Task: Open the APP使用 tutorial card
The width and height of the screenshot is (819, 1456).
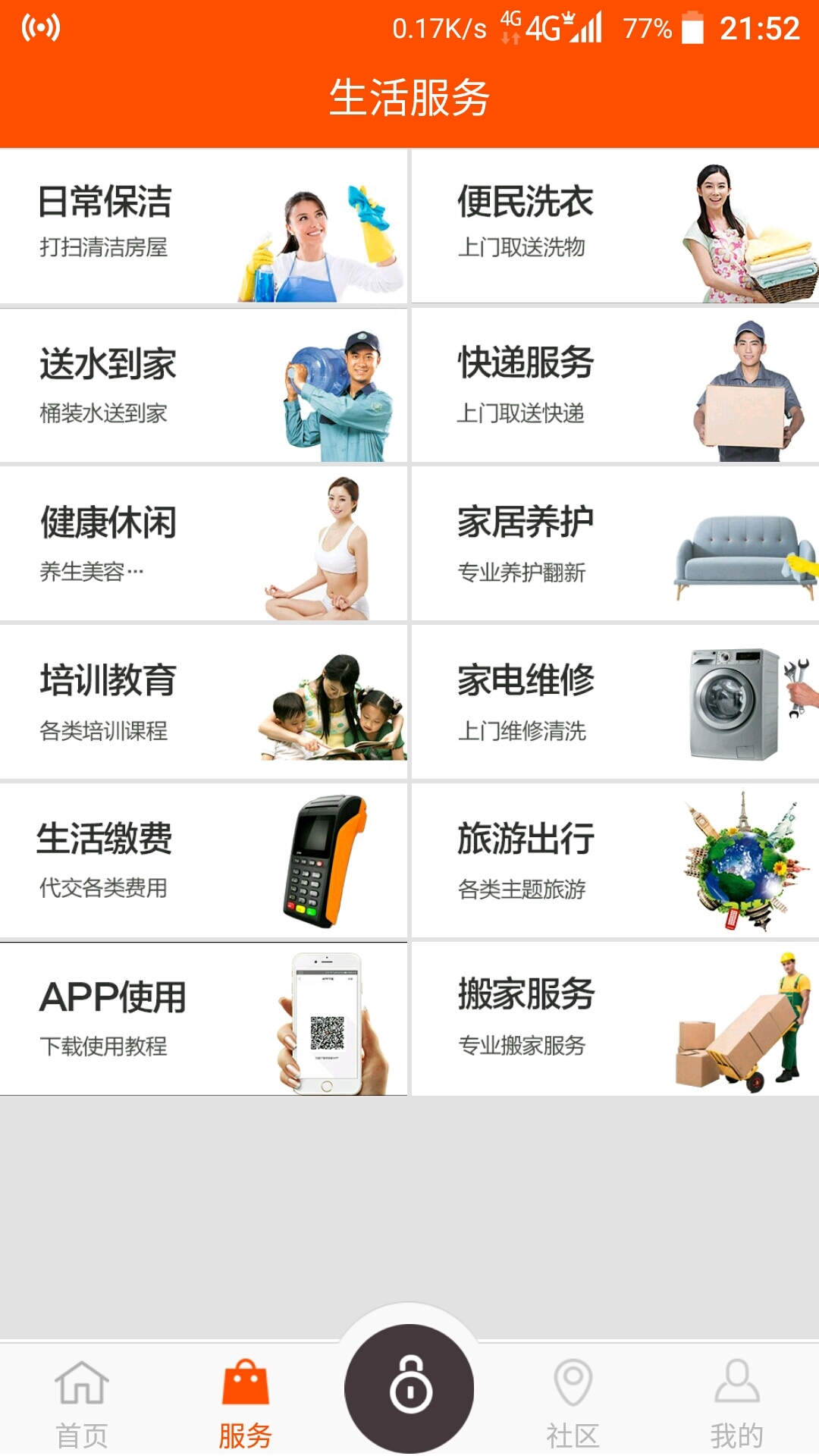Action: 203,1019
